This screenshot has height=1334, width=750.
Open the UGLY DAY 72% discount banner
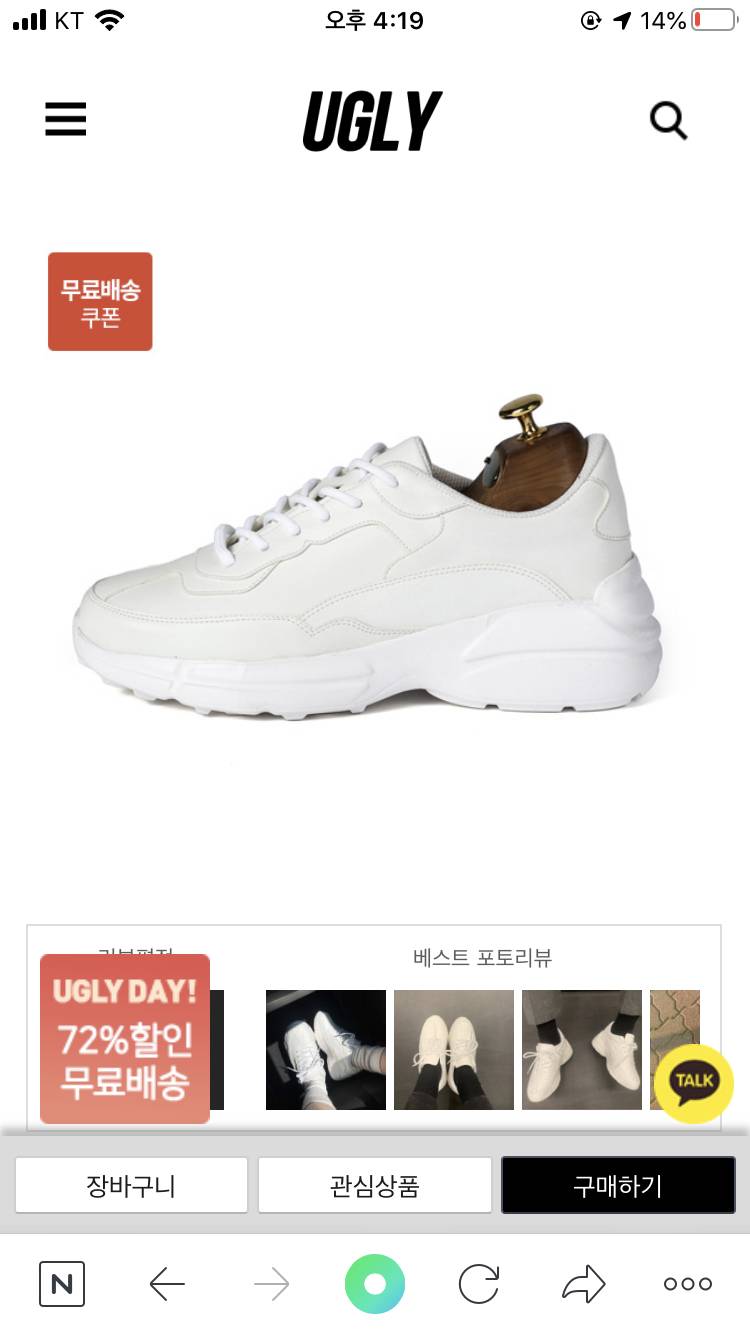coord(125,1039)
